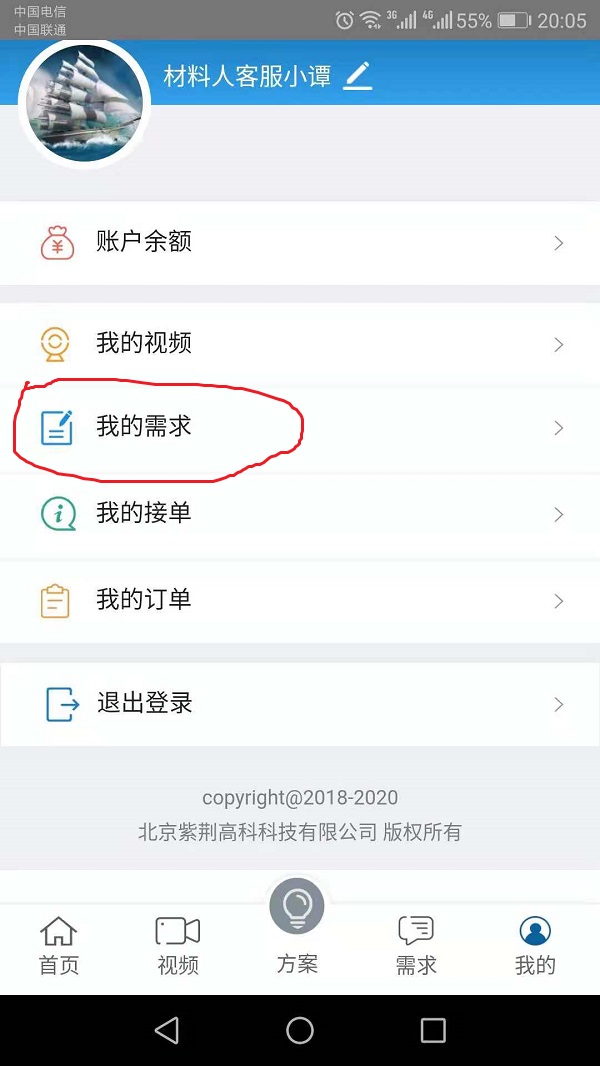Open 账户余额 account balance row

(x=300, y=242)
